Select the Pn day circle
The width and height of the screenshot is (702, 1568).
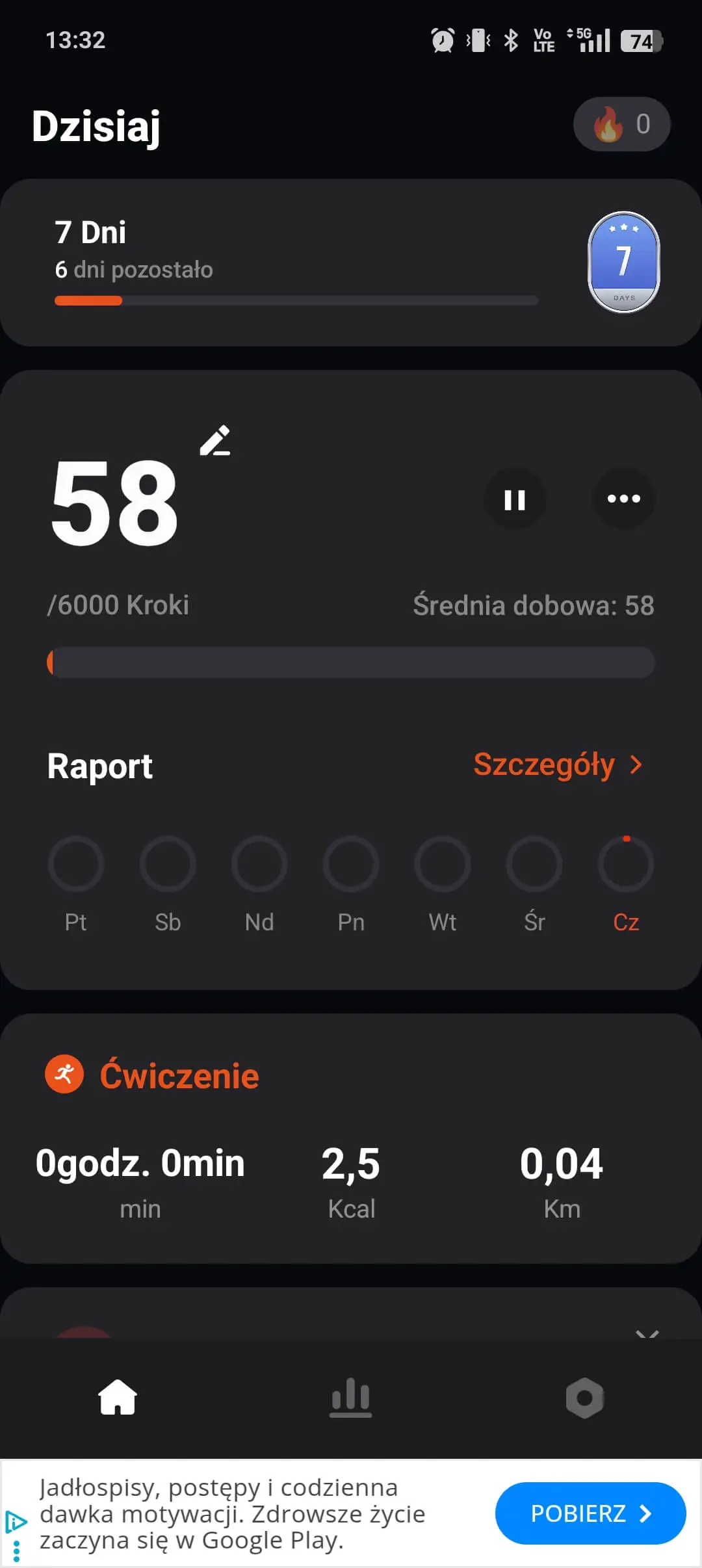pos(351,864)
